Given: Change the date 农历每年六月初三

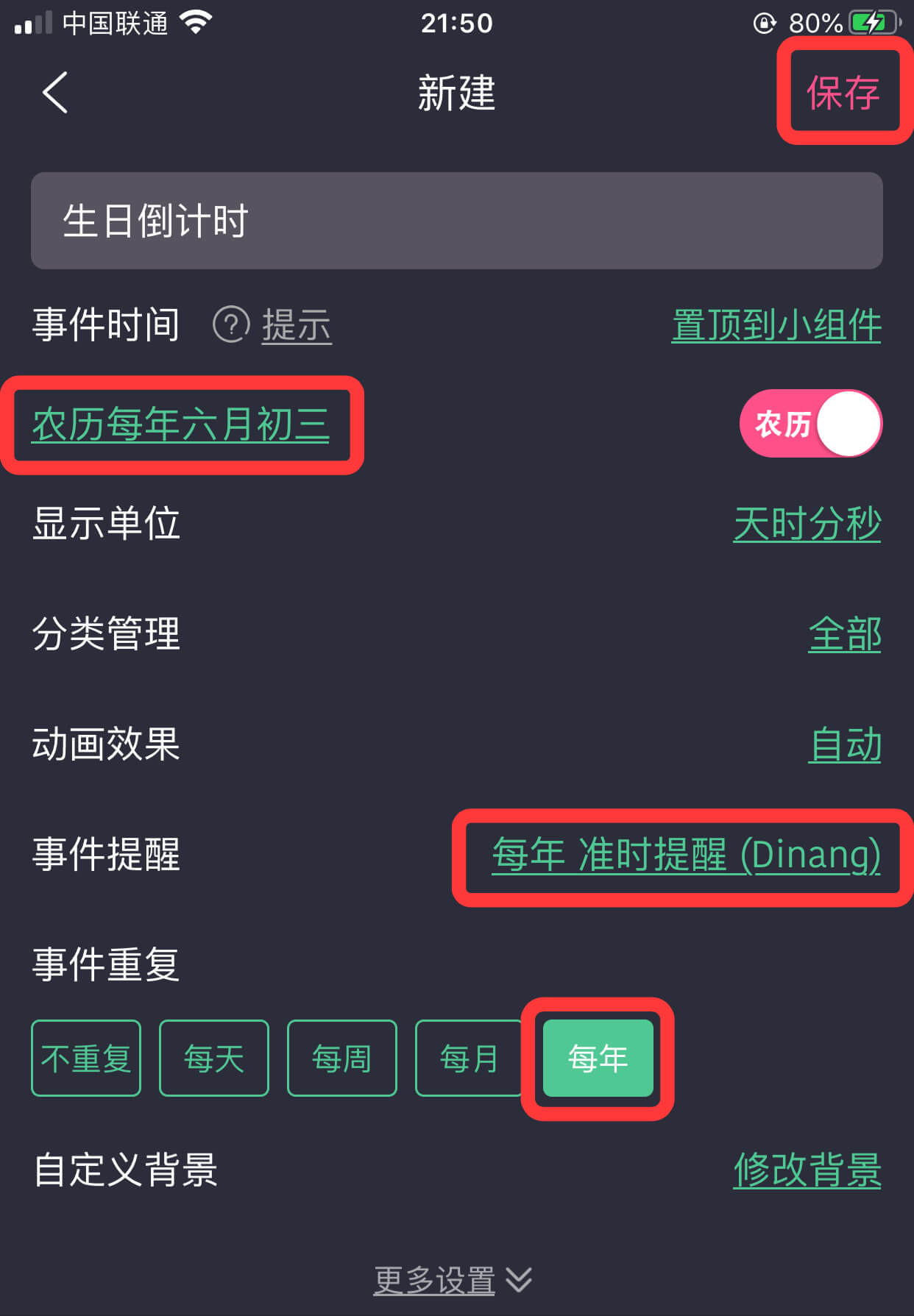Looking at the screenshot, I should [181, 424].
